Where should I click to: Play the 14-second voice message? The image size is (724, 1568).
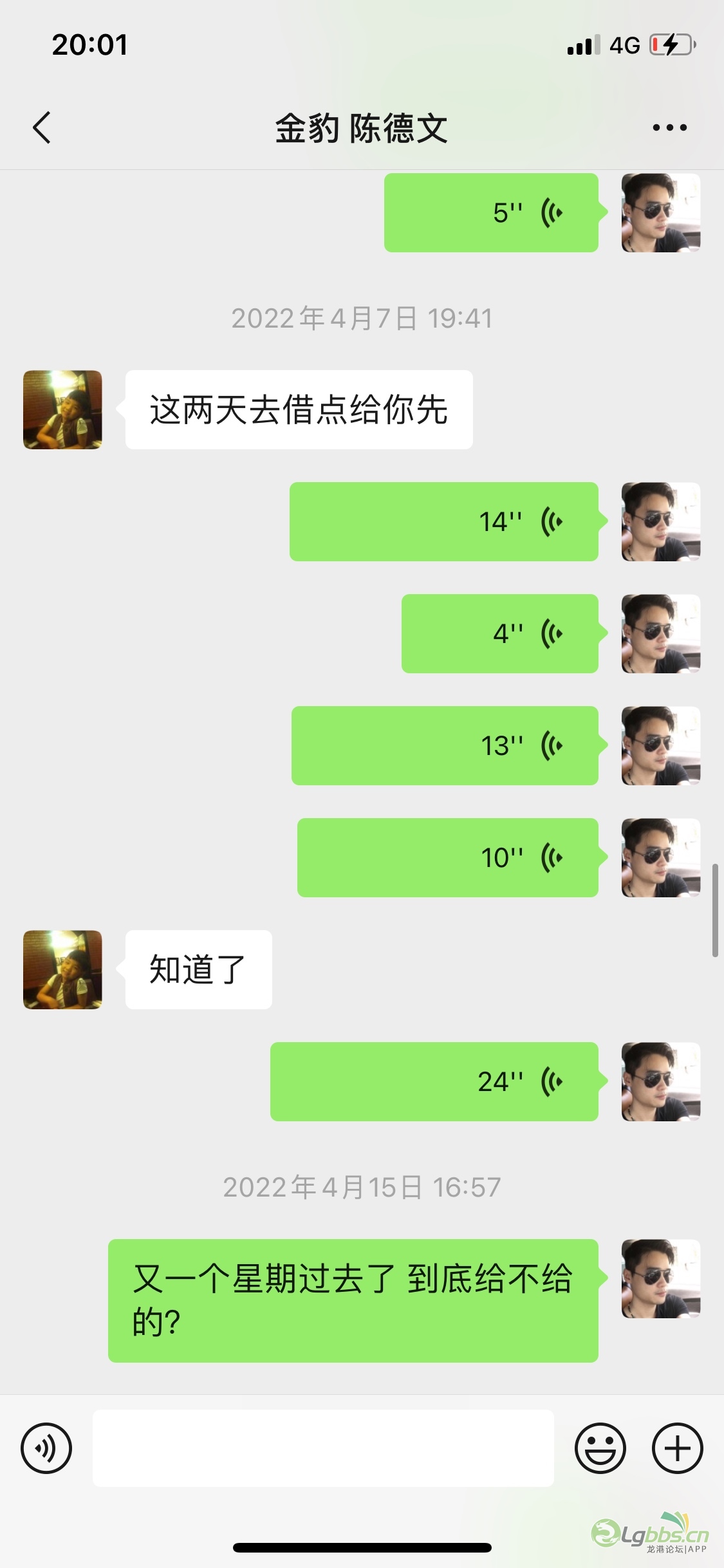tap(444, 521)
